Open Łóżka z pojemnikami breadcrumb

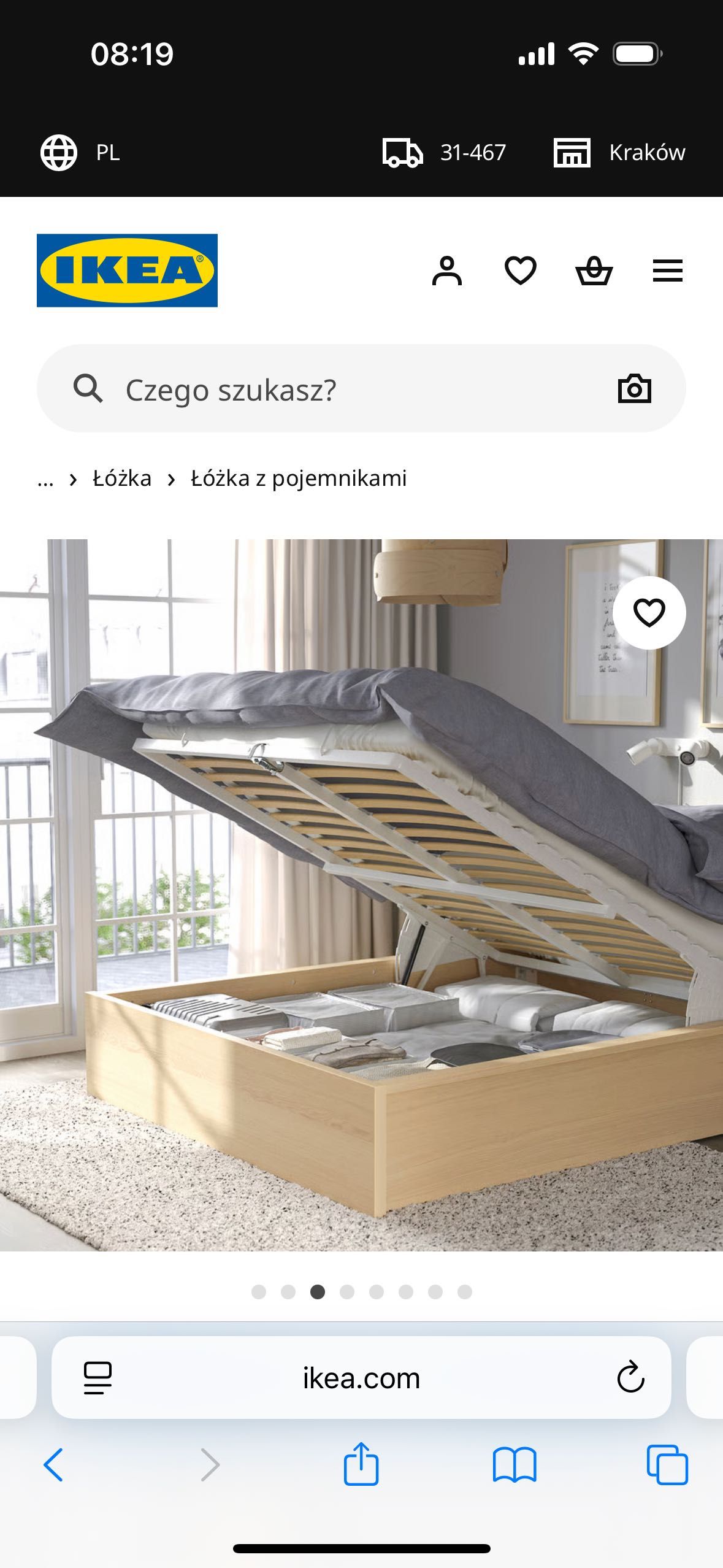299,478
